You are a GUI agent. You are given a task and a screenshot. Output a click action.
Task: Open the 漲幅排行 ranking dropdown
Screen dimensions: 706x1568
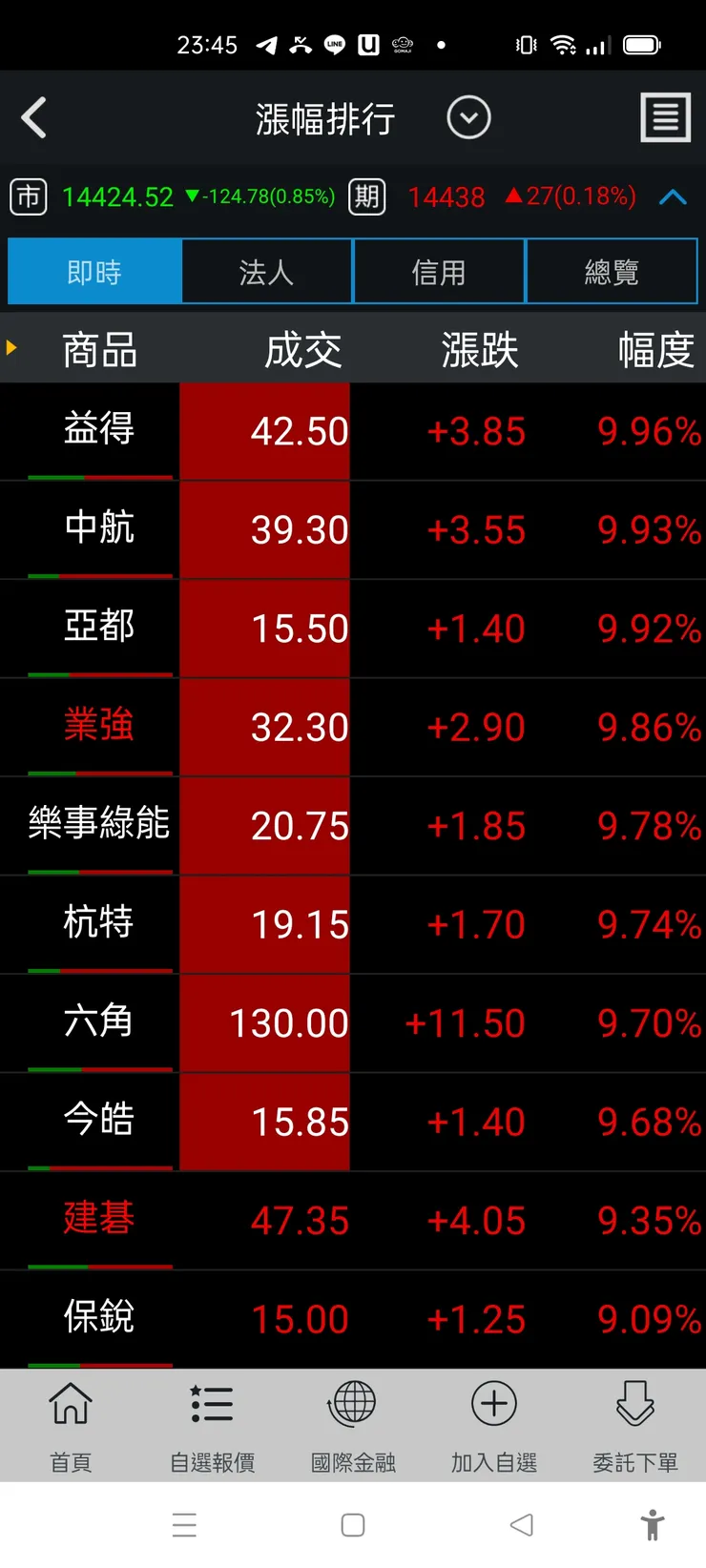[468, 119]
